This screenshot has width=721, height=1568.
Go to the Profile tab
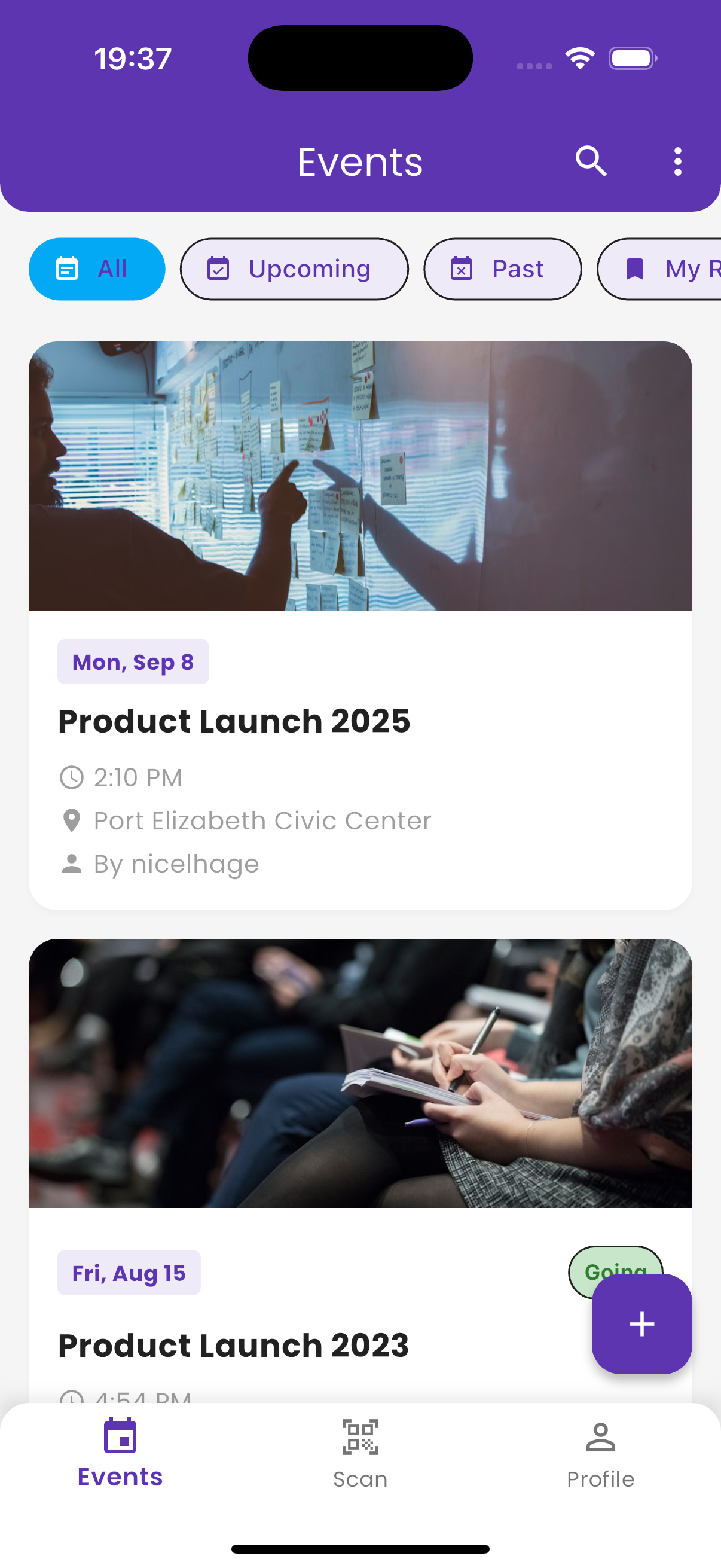[x=600, y=1455]
